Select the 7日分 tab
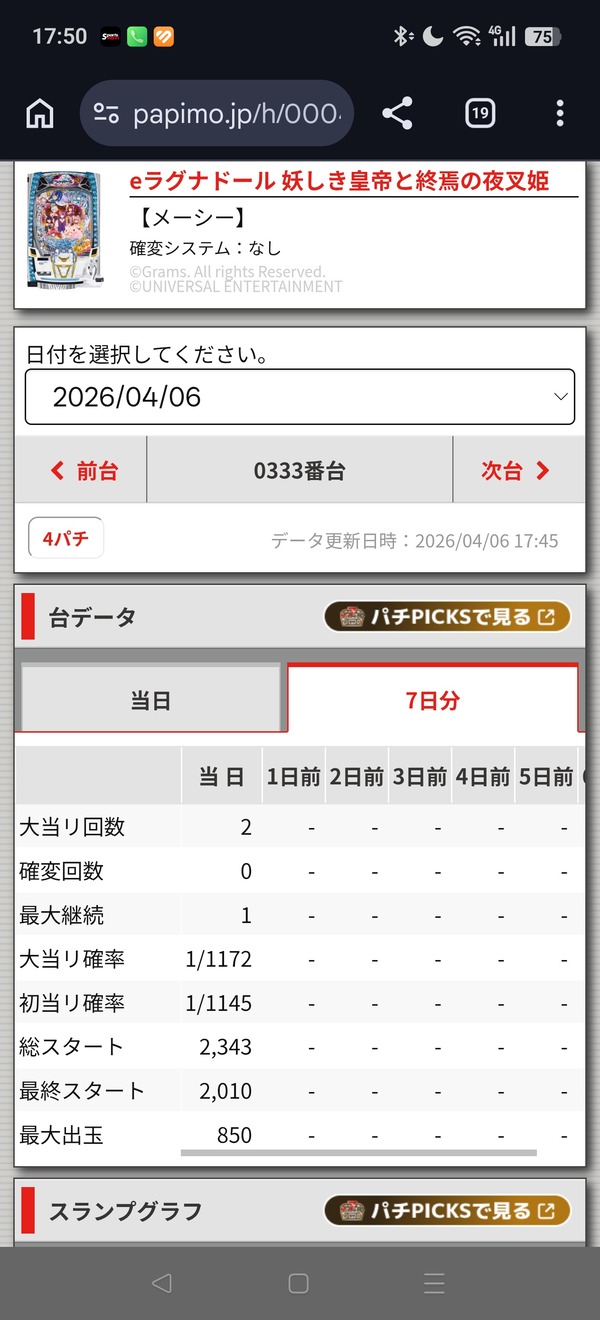Image resolution: width=600 pixels, height=1320 pixels. click(x=432, y=700)
